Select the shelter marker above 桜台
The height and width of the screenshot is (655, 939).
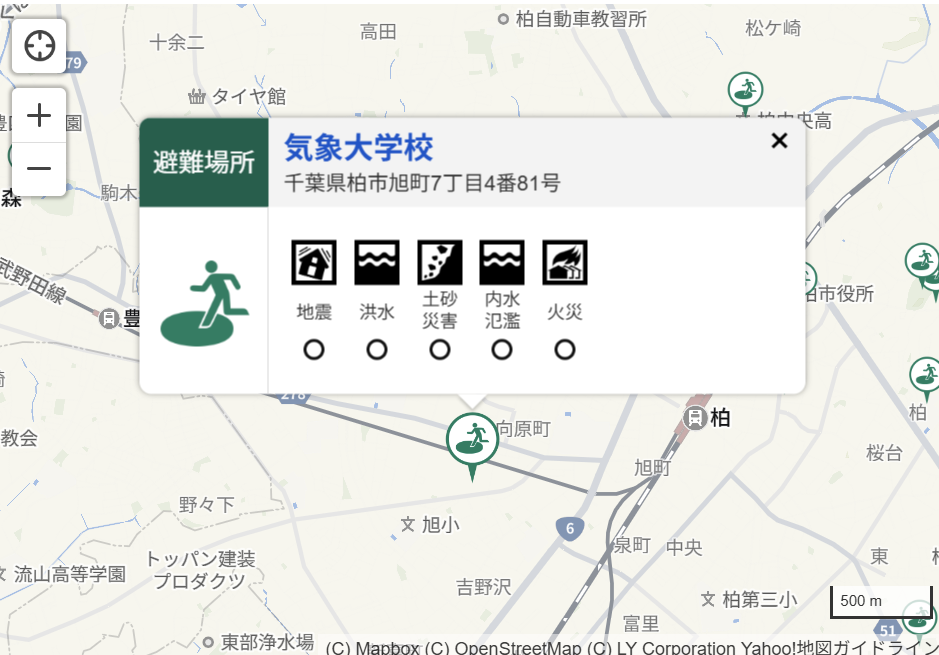(925, 376)
